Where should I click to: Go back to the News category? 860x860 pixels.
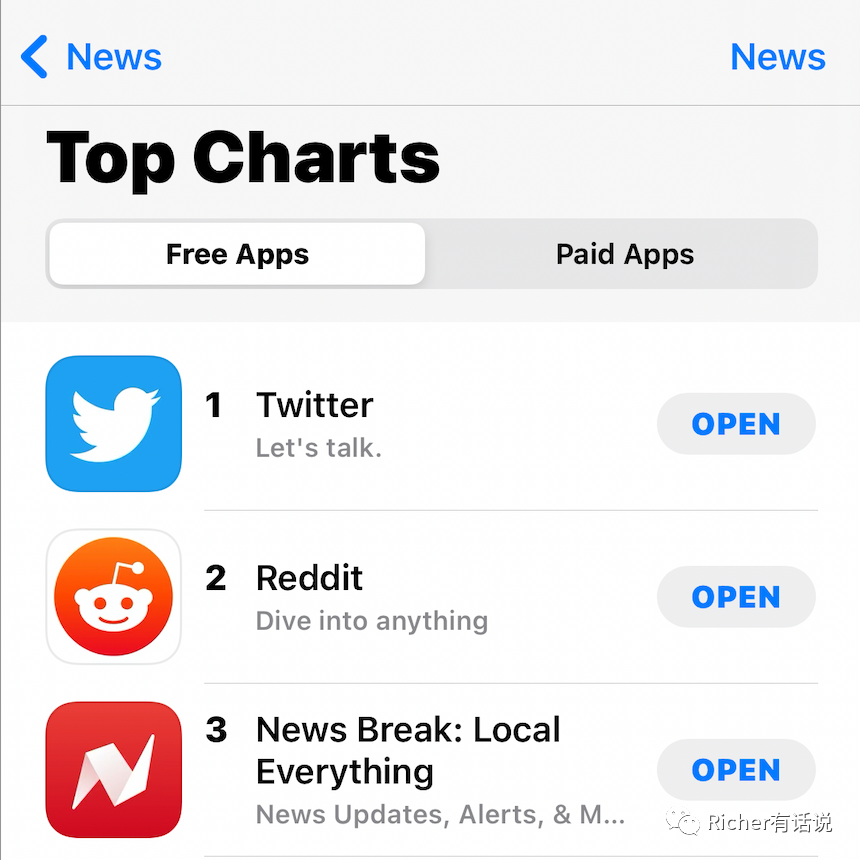[92, 57]
